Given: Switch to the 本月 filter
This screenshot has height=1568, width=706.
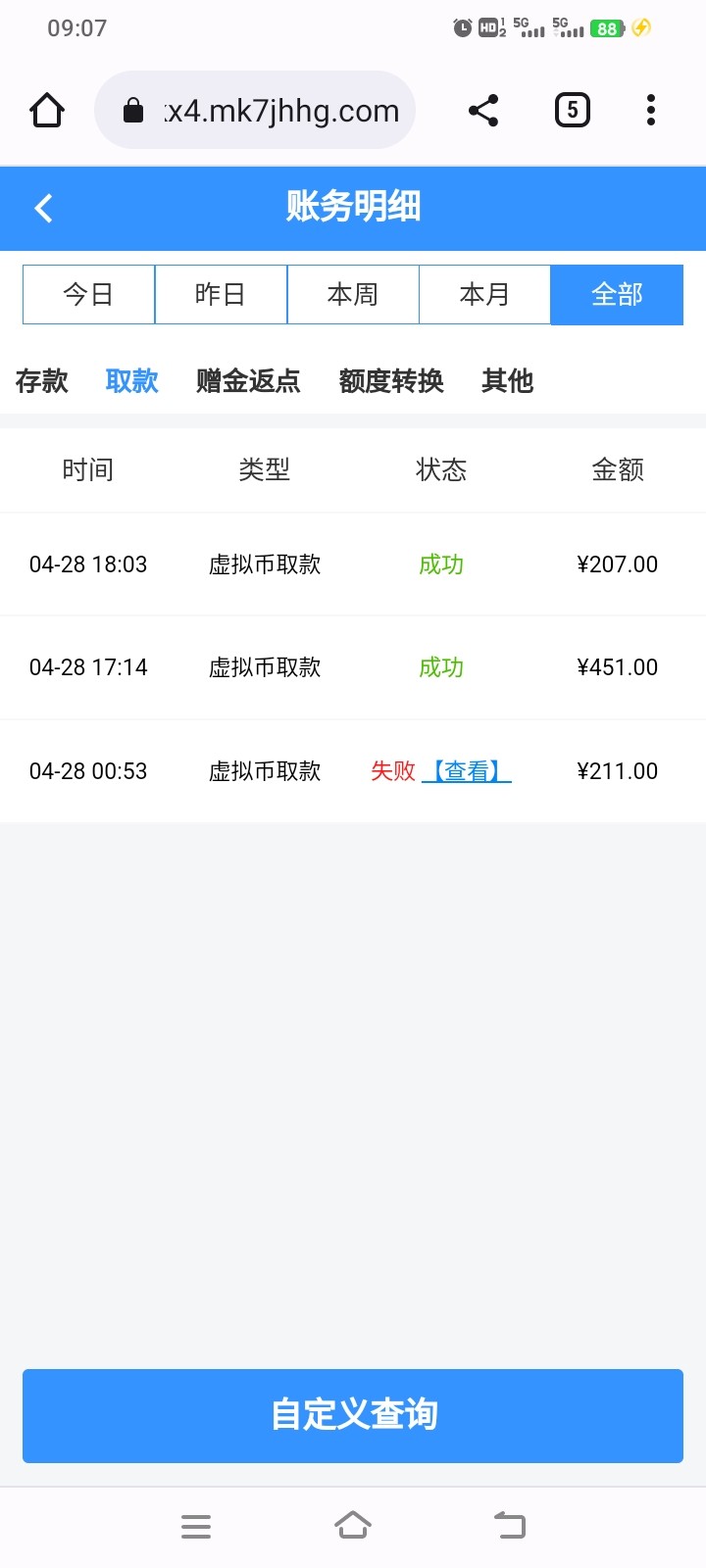Looking at the screenshot, I should tap(484, 294).
